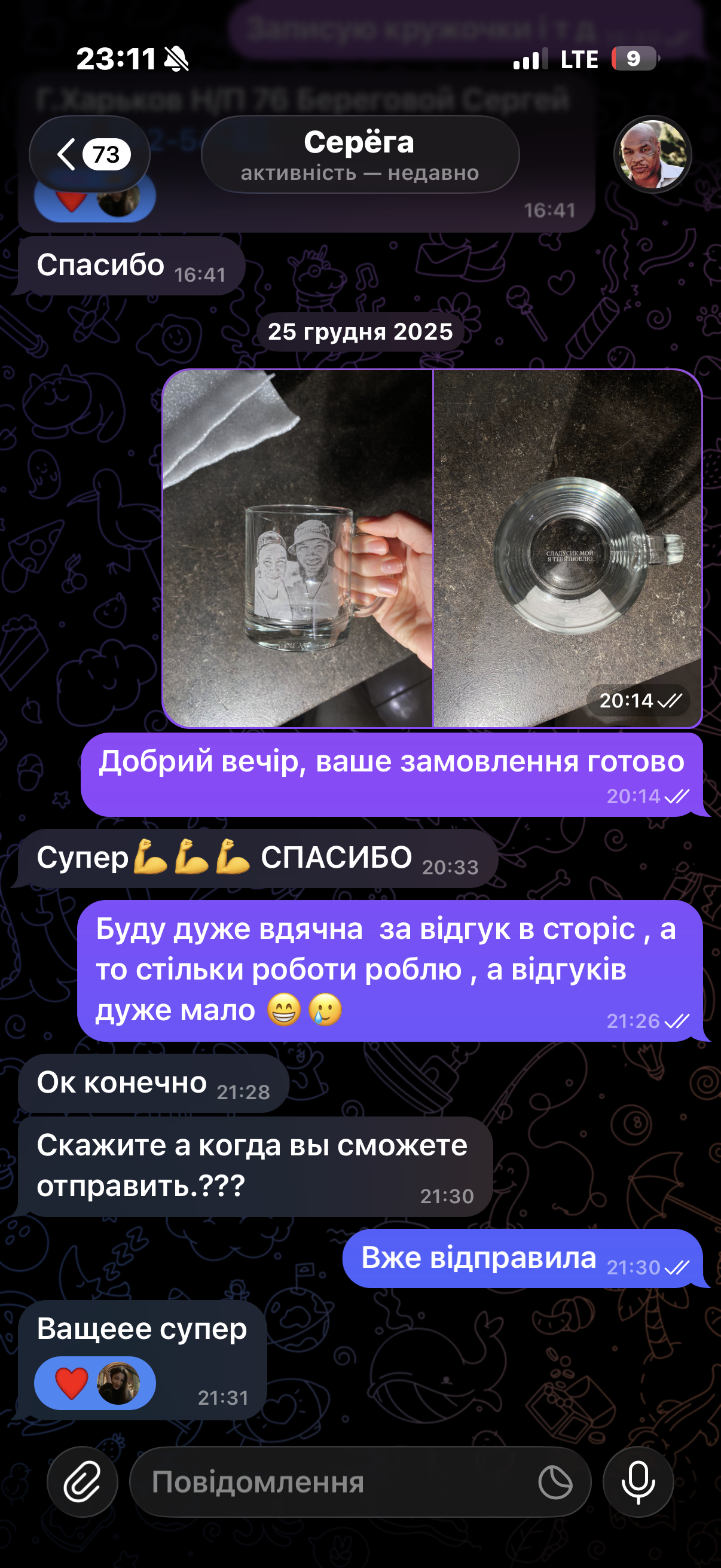Open the engraved mug portrait photo

coord(298,548)
